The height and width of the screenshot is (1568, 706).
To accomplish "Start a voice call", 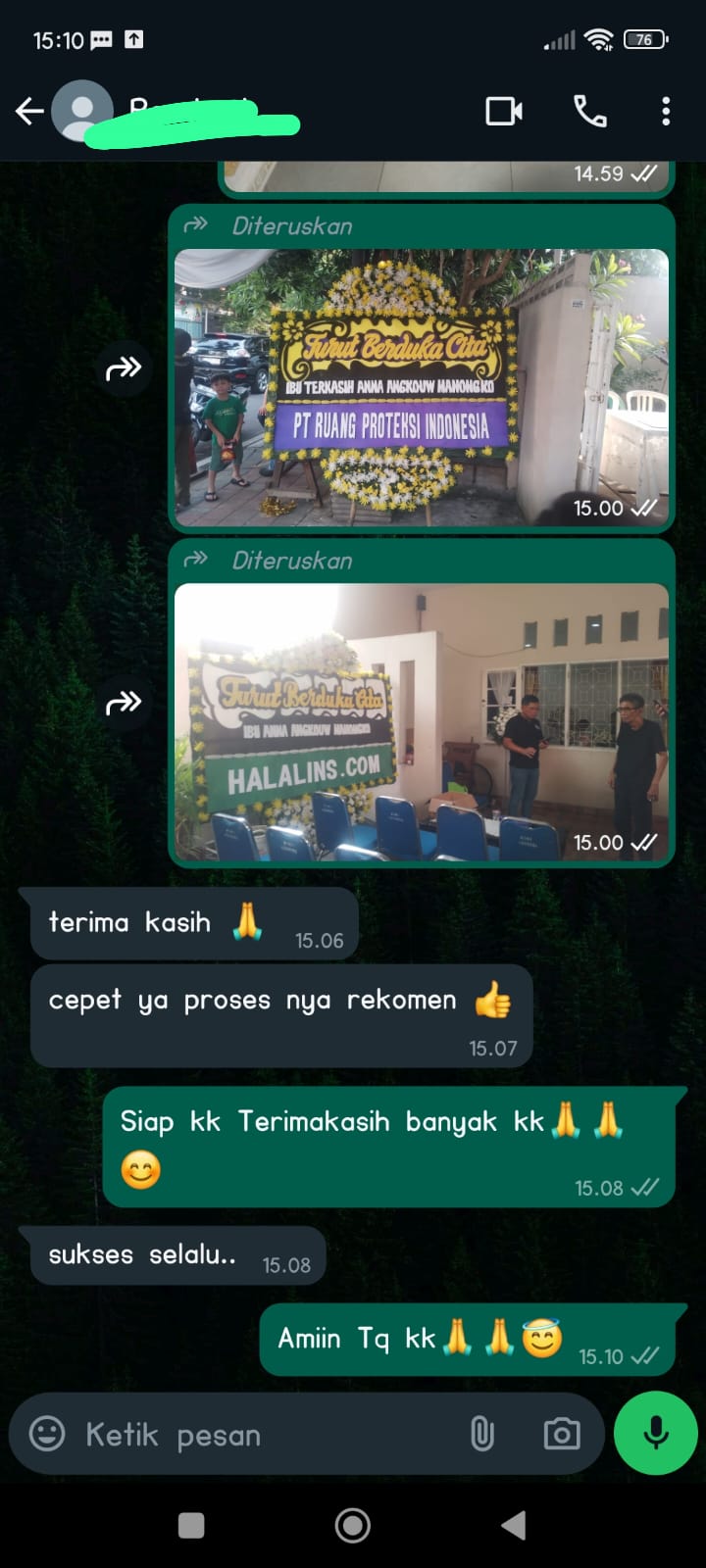I will [x=589, y=112].
